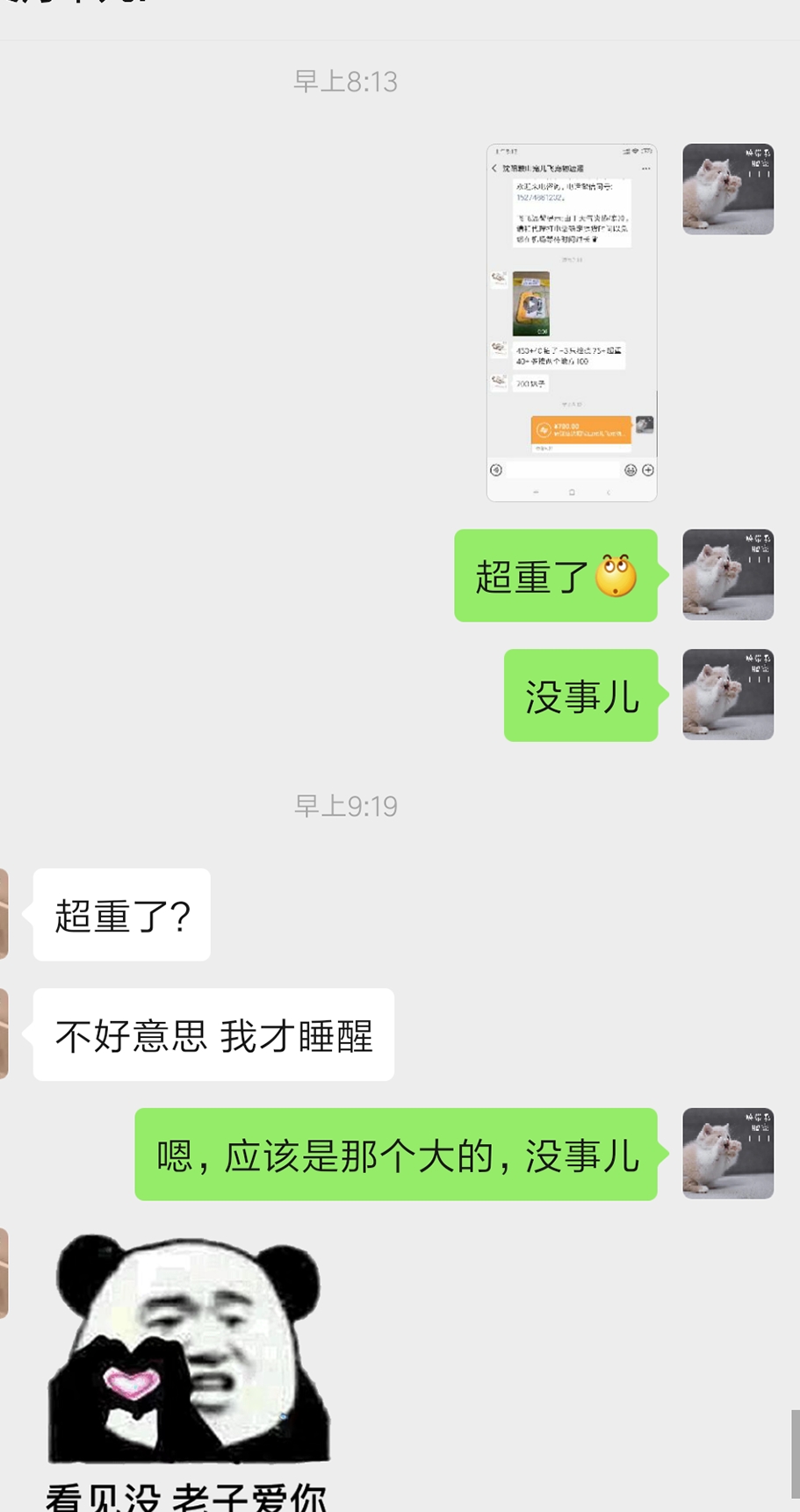Select the 没事儿 green message bubble
This screenshot has height=1512, width=800.
580,695
